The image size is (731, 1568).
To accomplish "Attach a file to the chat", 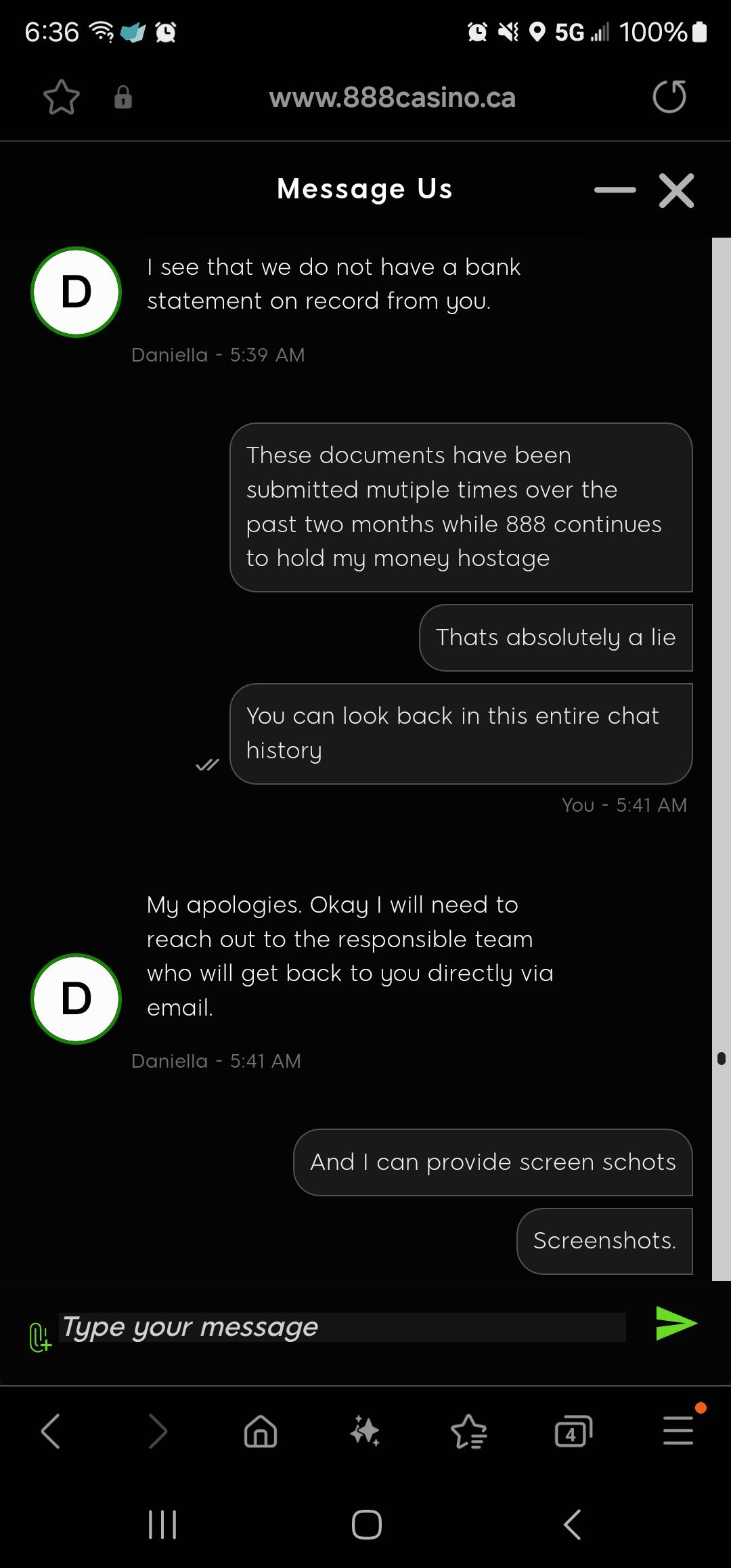I will coord(40,1336).
